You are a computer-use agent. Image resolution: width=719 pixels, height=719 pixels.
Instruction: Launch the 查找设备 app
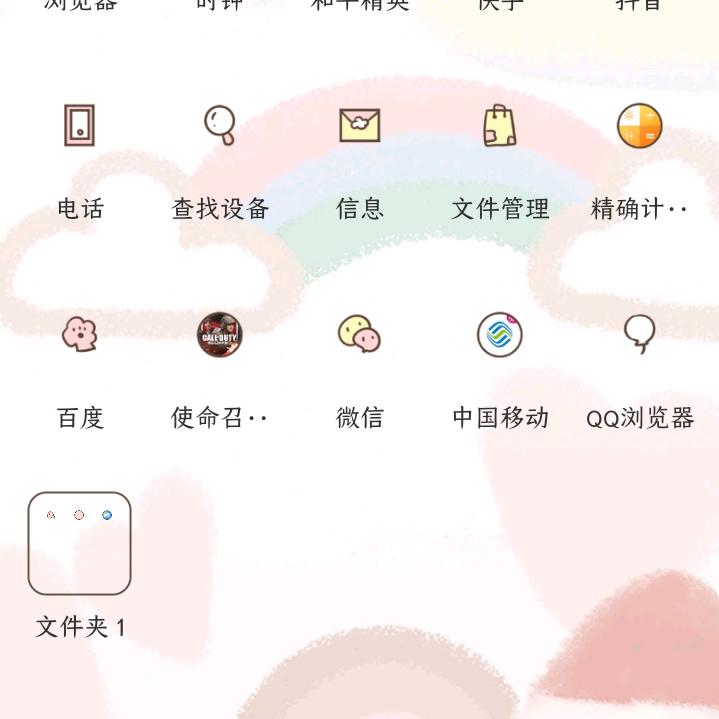point(220,127)
